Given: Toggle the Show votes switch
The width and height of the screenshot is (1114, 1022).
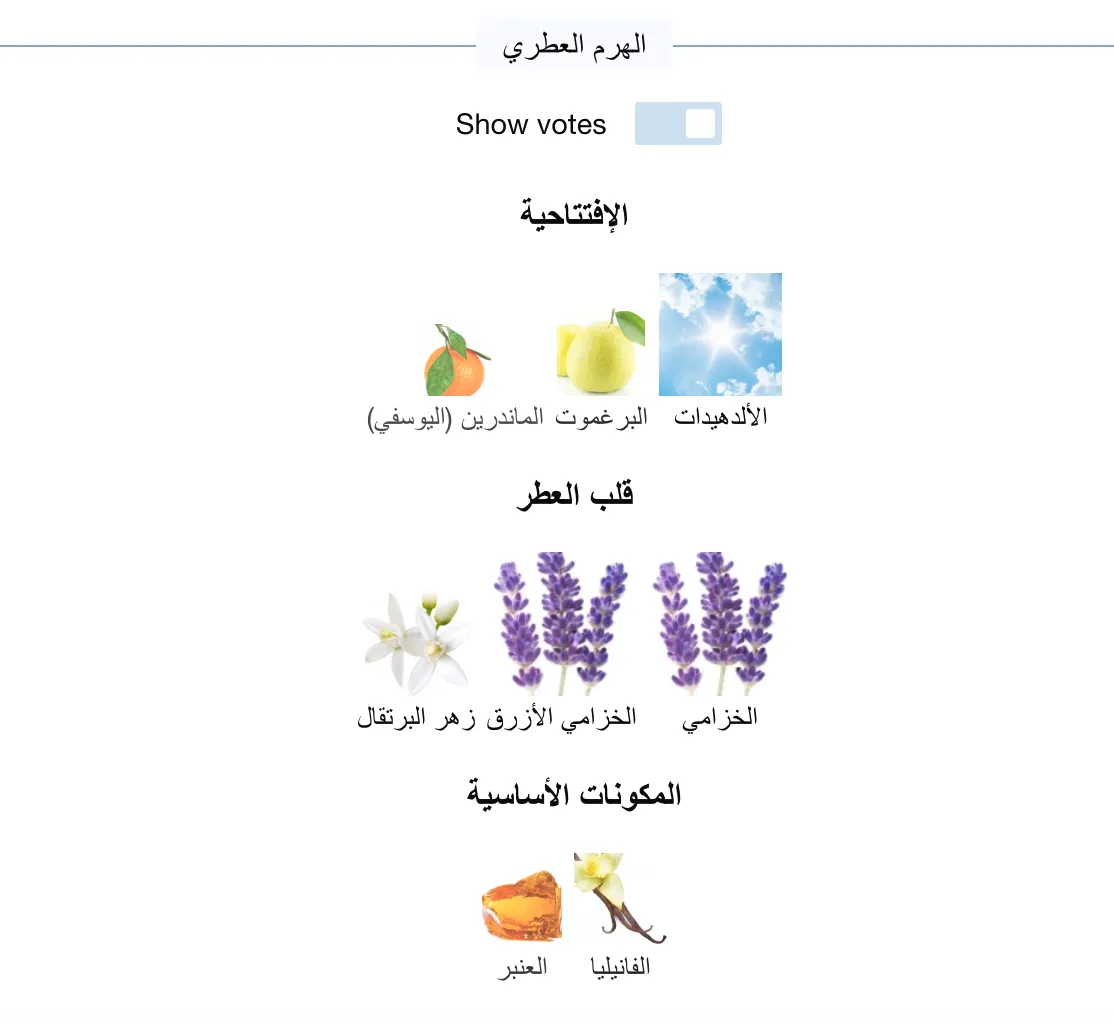Looking at the screenshot, I should click(x=678, y=124).
